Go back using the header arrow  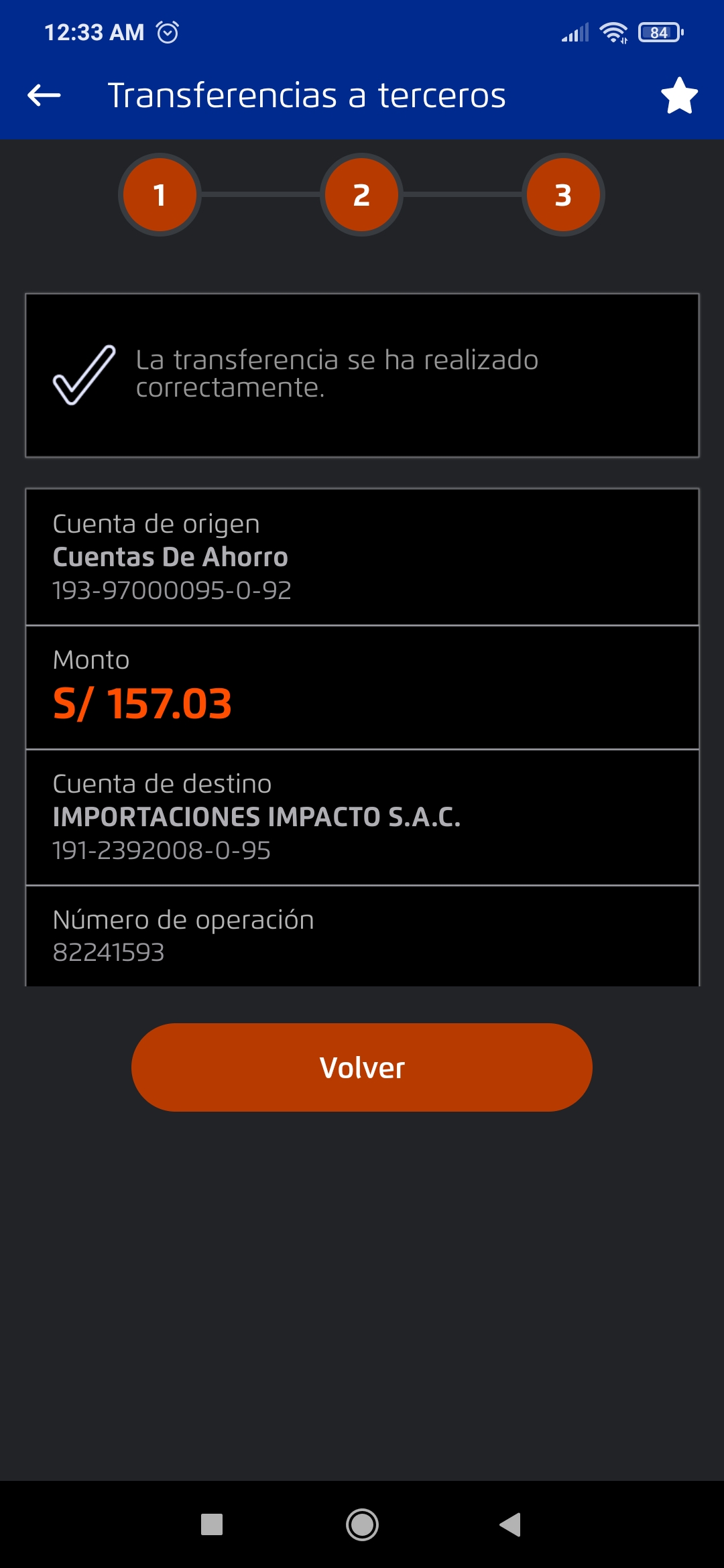pos(44,95)
